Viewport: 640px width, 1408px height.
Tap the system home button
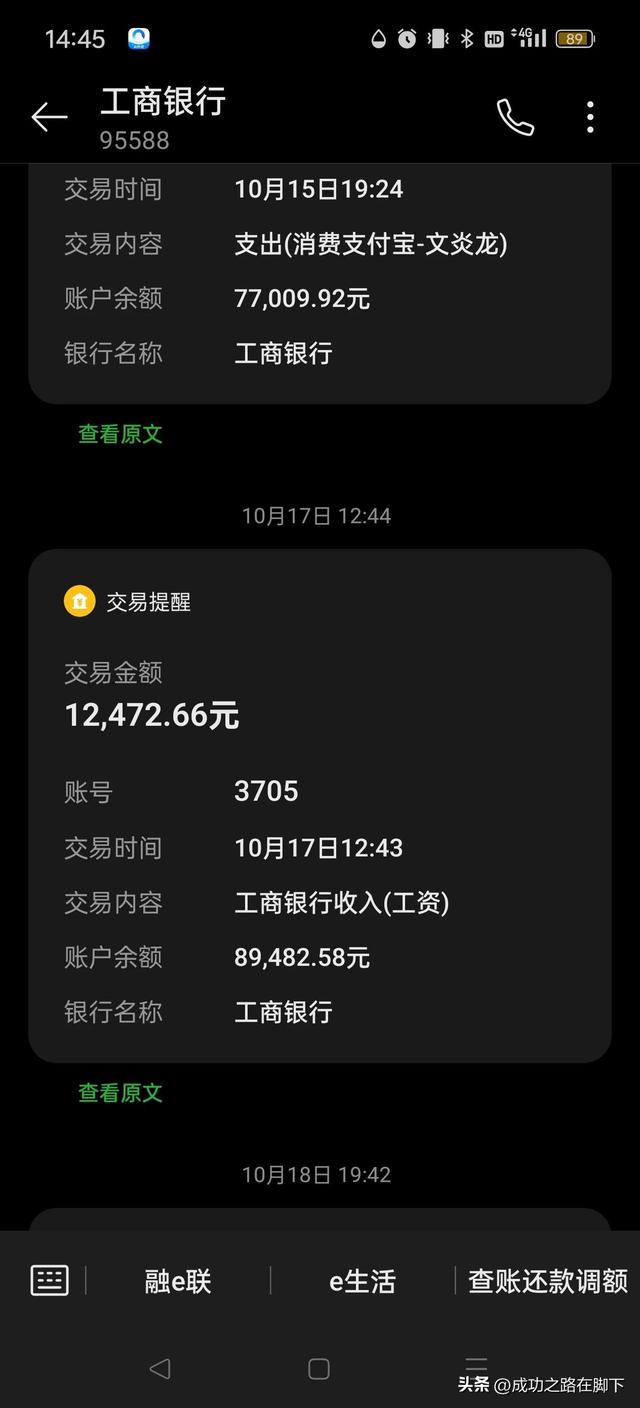(x=319, y=1369)
